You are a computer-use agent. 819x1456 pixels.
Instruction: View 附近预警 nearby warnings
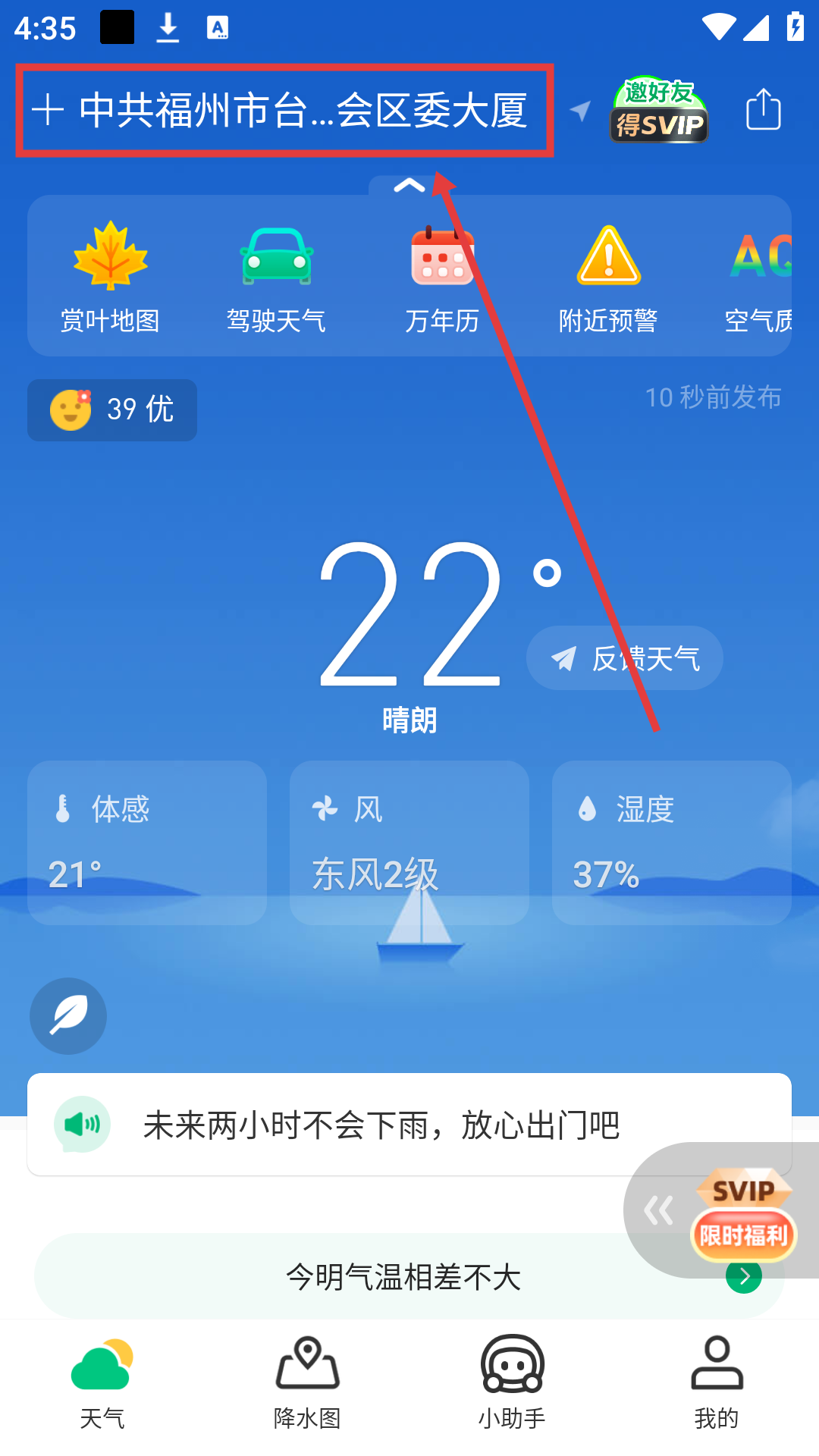pyautogui.click(x=608, y=278)
